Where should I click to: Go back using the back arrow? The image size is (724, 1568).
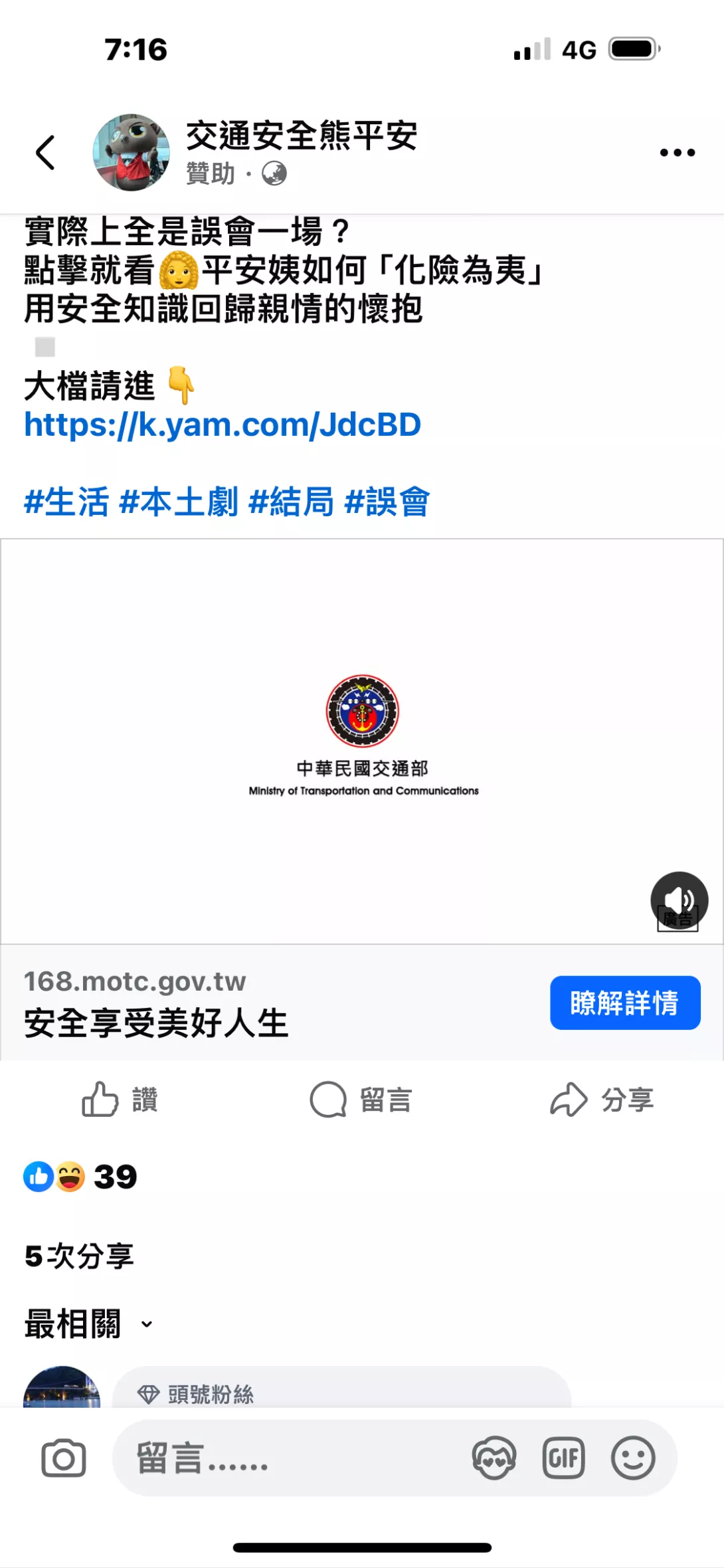pyautogui.click(x=45, y=153)
